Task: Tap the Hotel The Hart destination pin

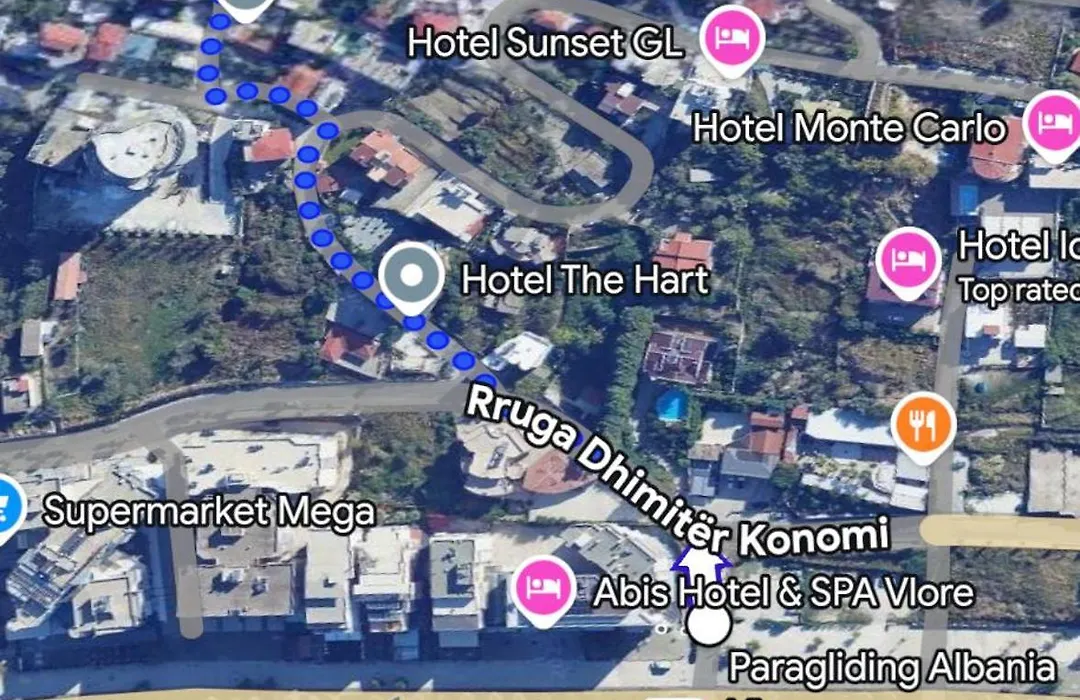Action: (412, 275)
